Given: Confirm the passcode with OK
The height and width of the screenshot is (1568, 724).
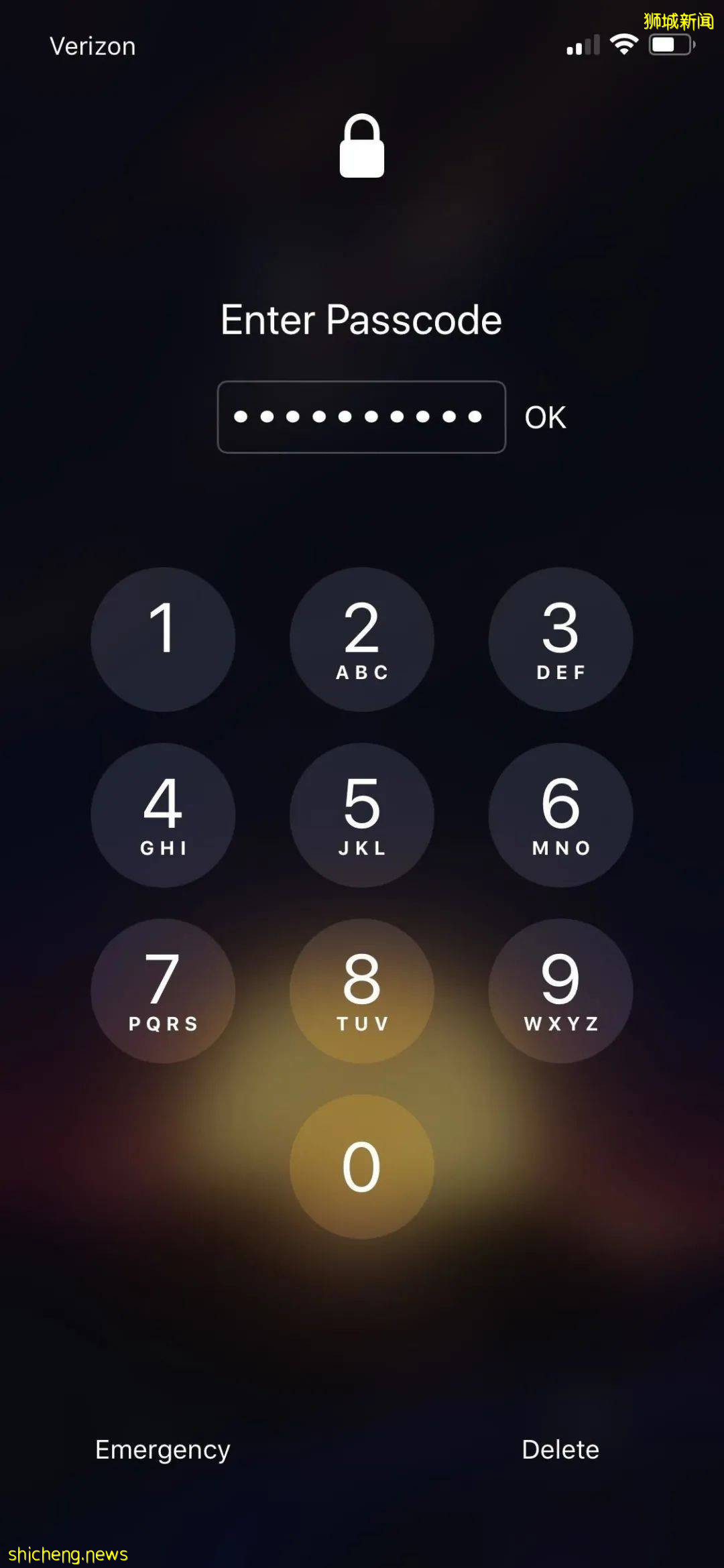Looking at the screenshot, I should [545, 418].
